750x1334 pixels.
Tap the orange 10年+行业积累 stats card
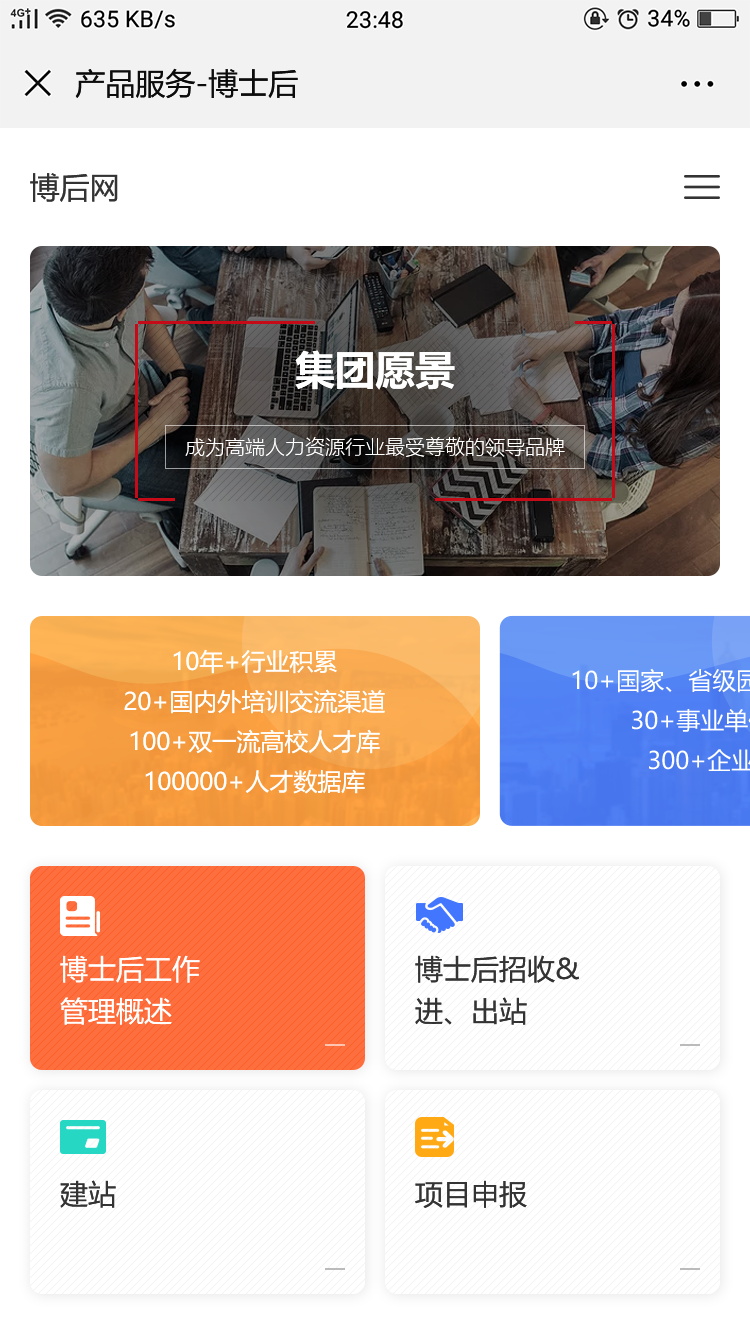[x=255, y=721]
